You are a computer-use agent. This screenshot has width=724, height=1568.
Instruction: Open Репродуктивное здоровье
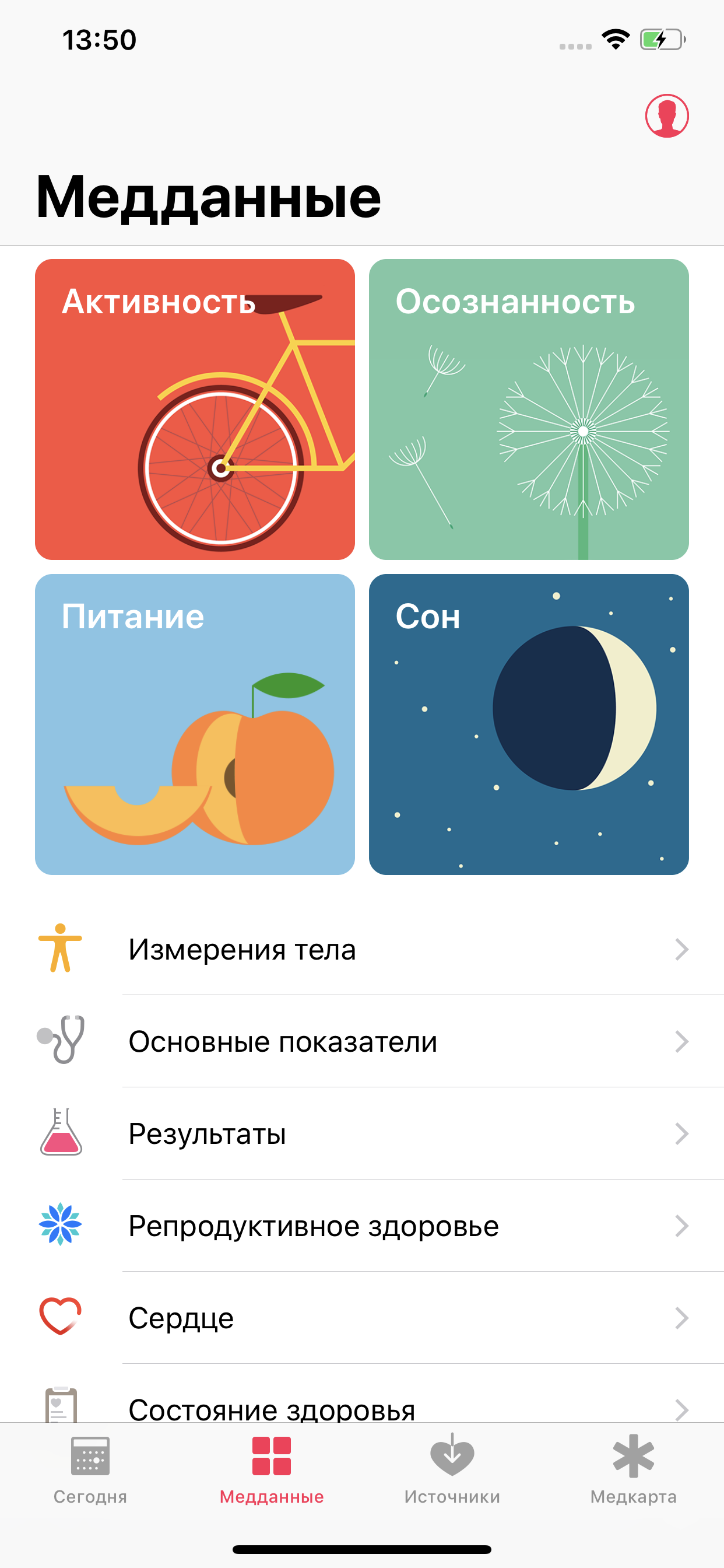362,1224
